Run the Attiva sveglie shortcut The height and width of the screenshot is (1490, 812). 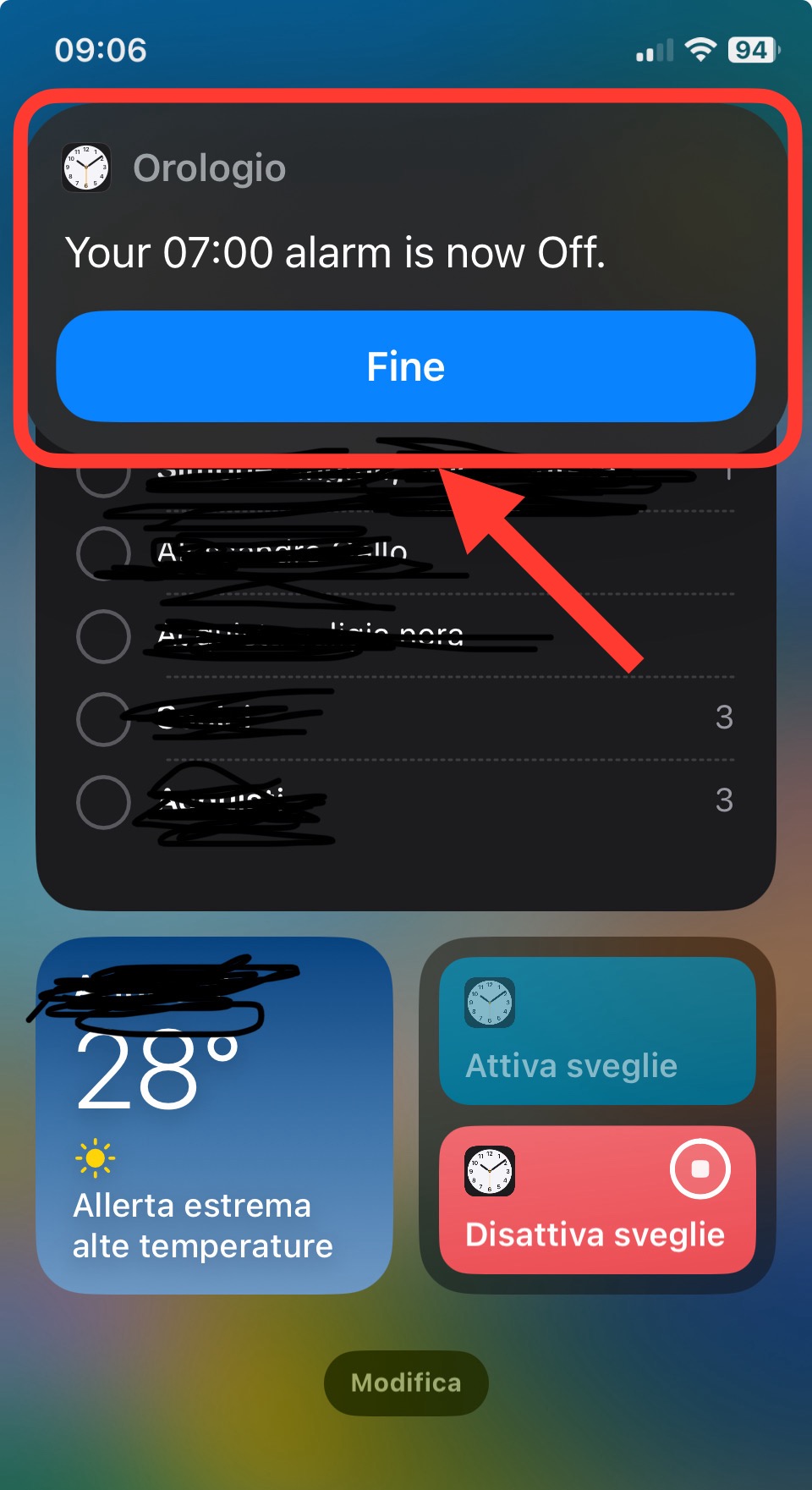coord(596,1030)
